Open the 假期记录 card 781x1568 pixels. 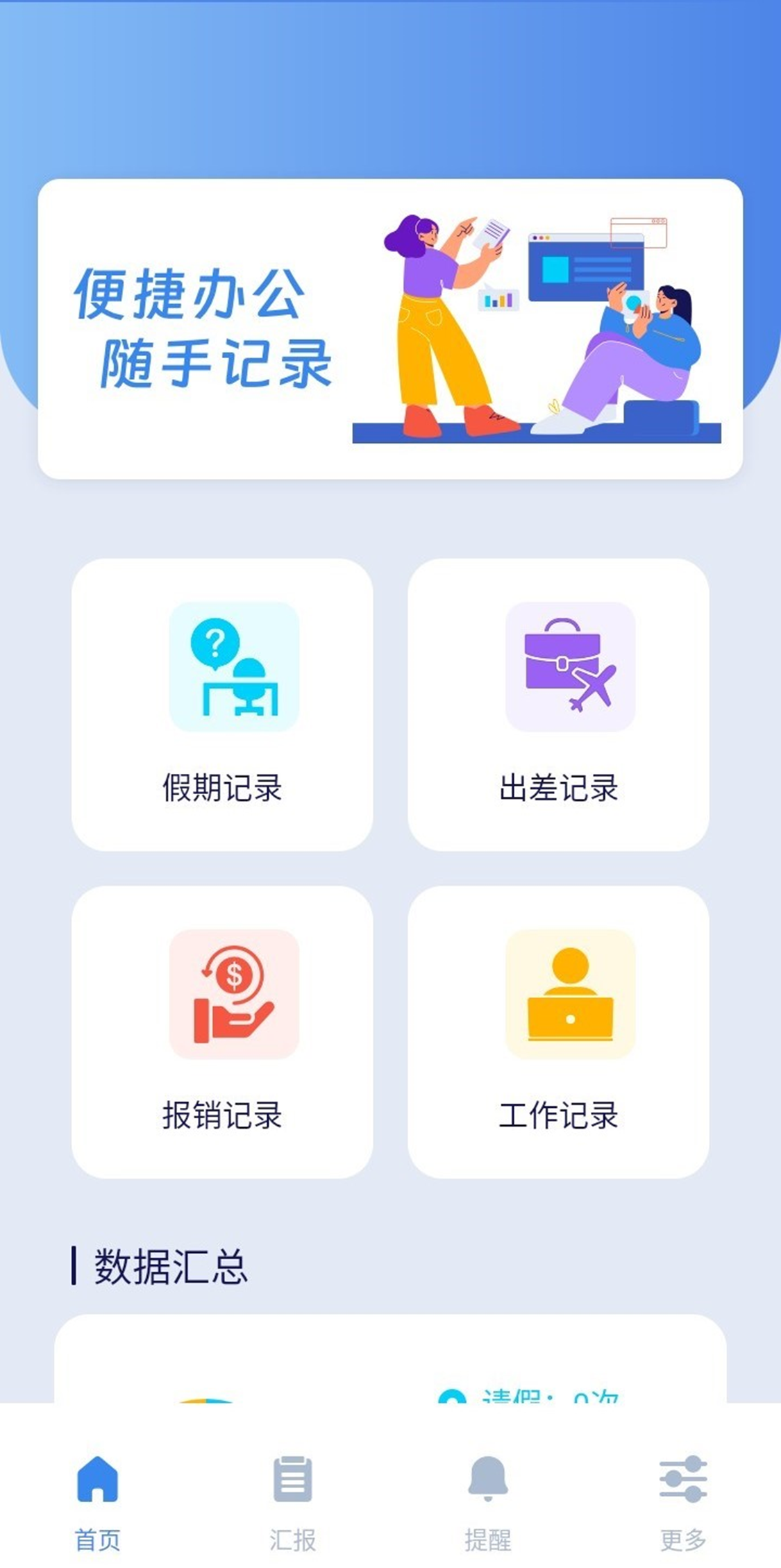pyautogui.click(x=222, y=705)
